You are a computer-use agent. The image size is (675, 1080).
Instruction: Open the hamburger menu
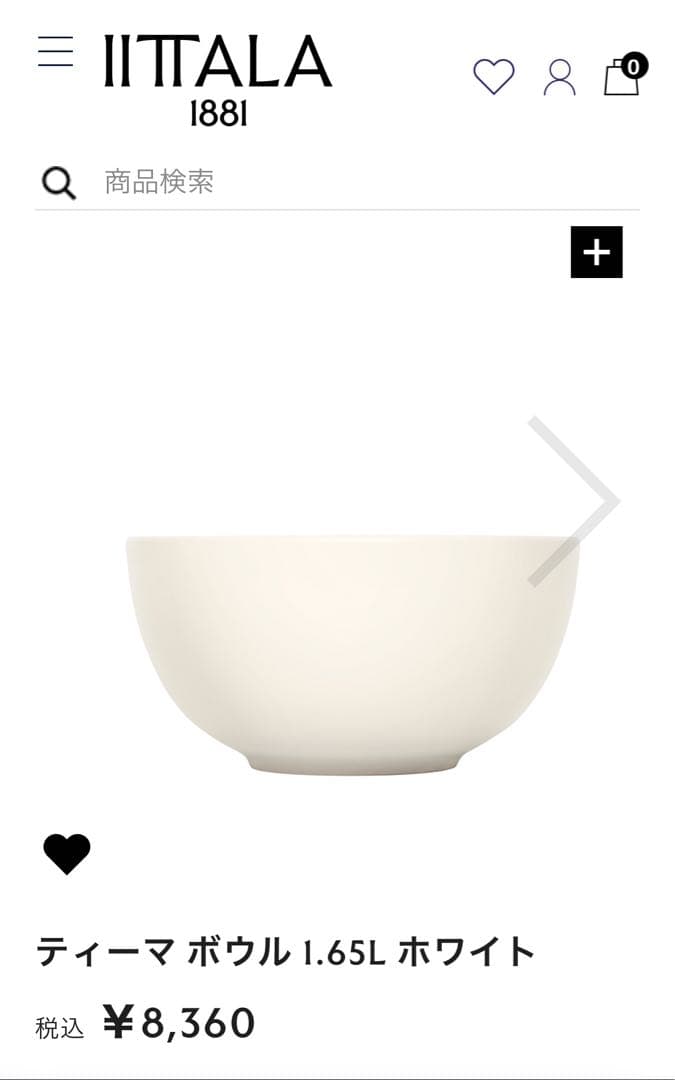(56, 52)
